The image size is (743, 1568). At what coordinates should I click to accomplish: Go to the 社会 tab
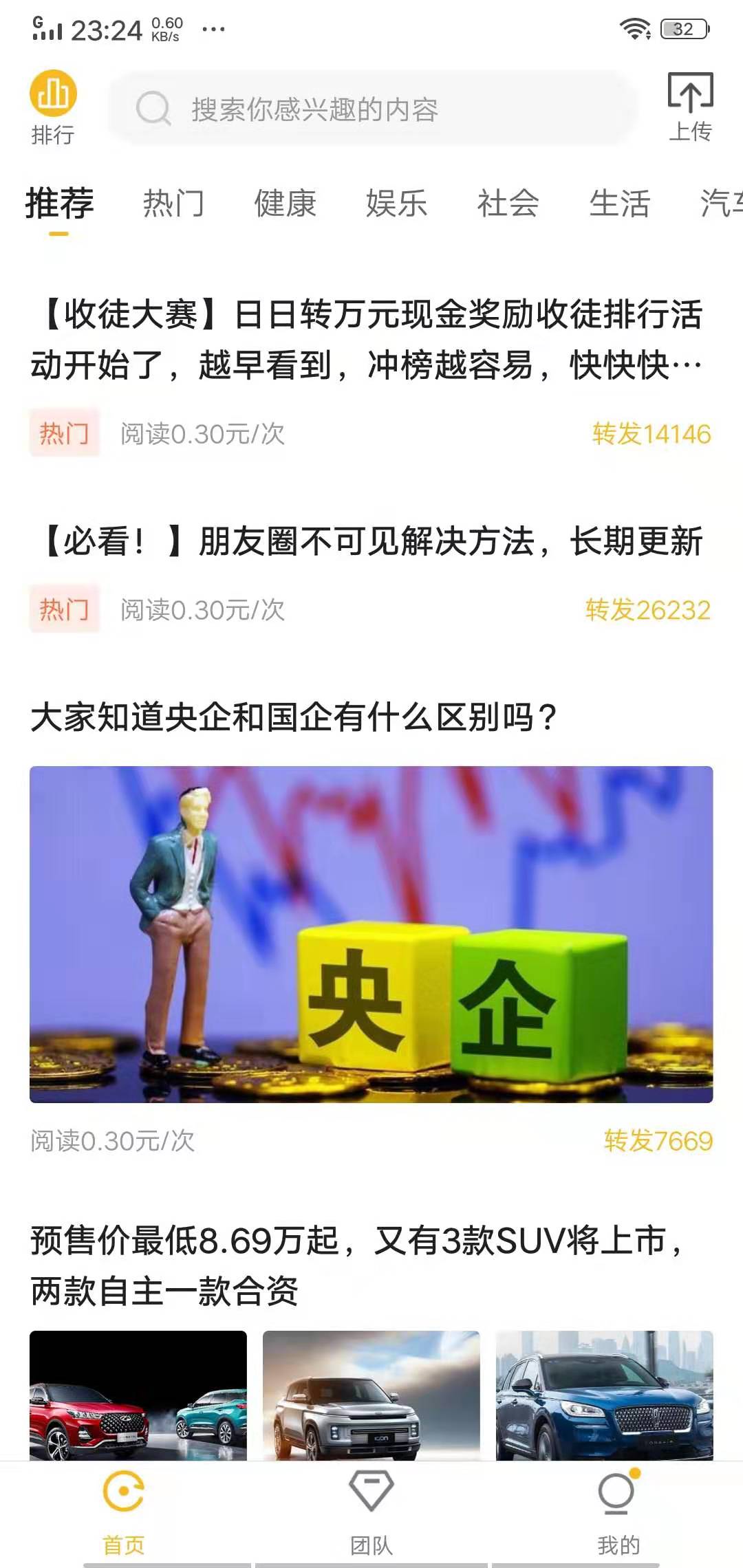(x=508, y=204)
